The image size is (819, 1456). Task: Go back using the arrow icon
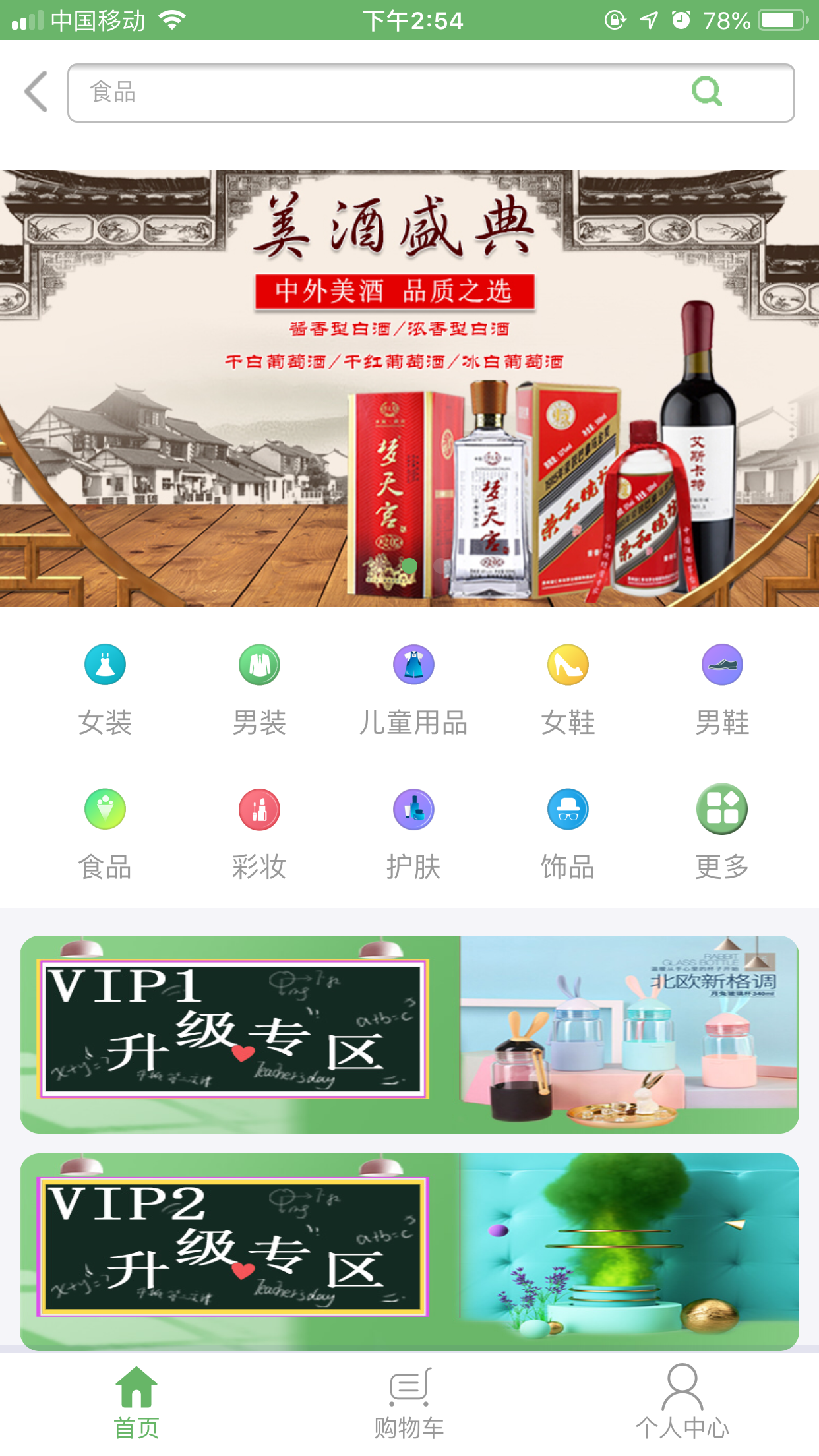coord(36,92)
